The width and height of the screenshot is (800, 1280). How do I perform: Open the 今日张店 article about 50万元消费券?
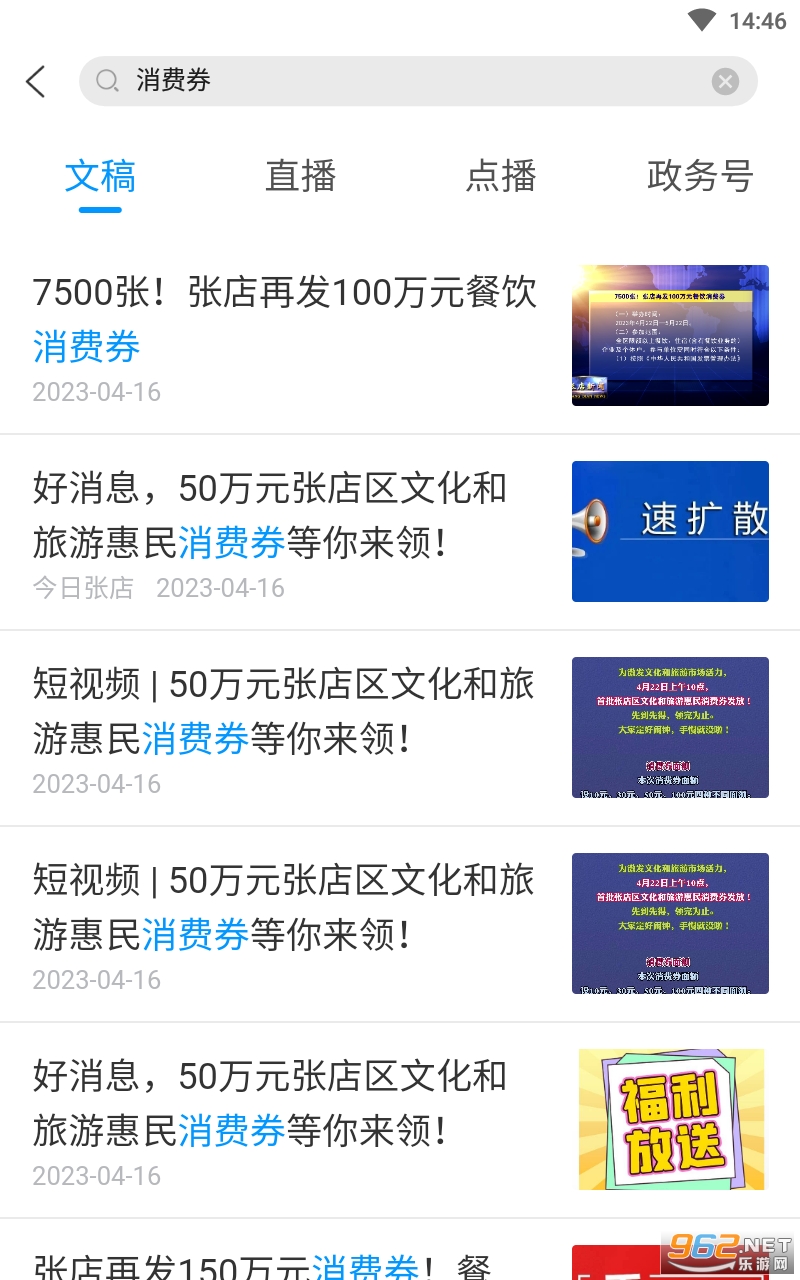400,532
